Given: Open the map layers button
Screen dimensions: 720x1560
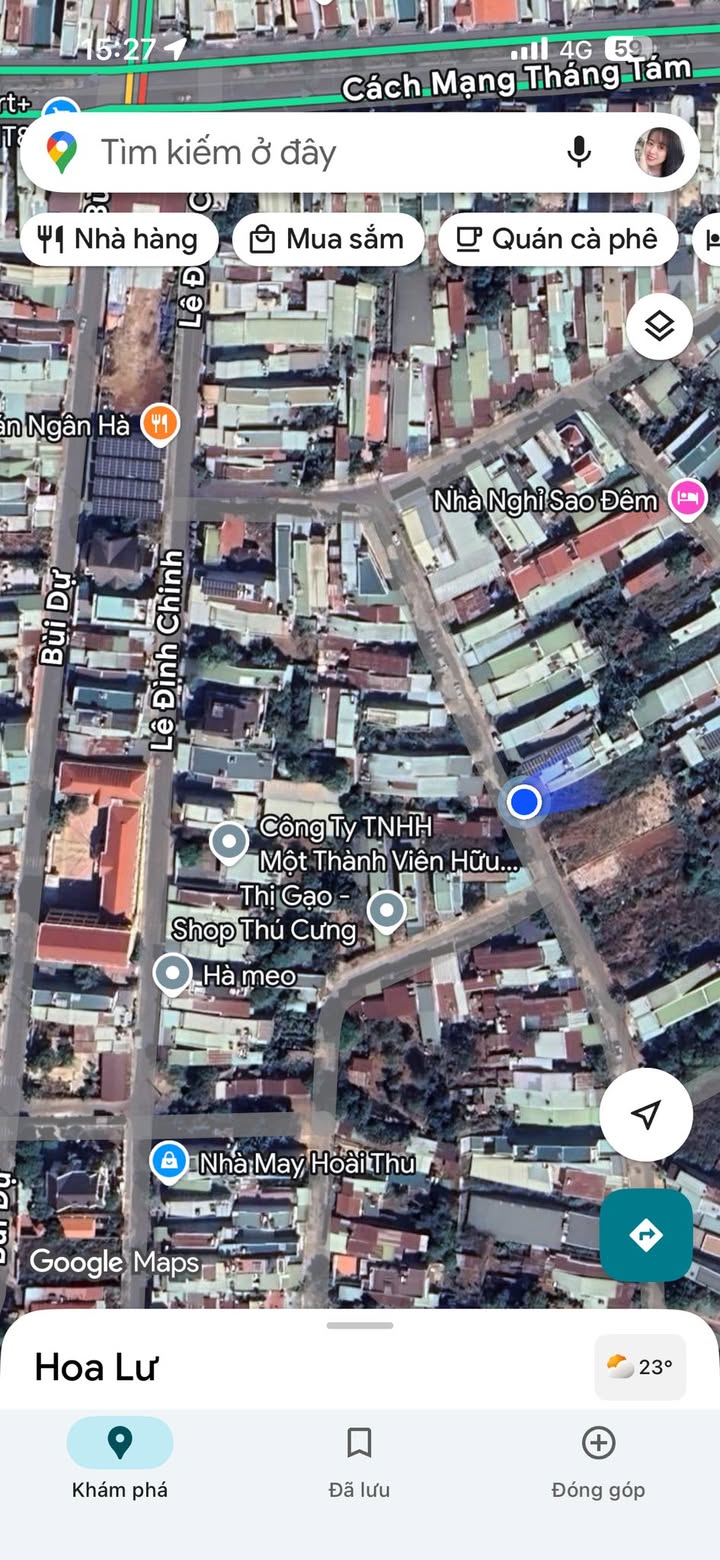Looking at the screenshot, I should coord(659,326).
